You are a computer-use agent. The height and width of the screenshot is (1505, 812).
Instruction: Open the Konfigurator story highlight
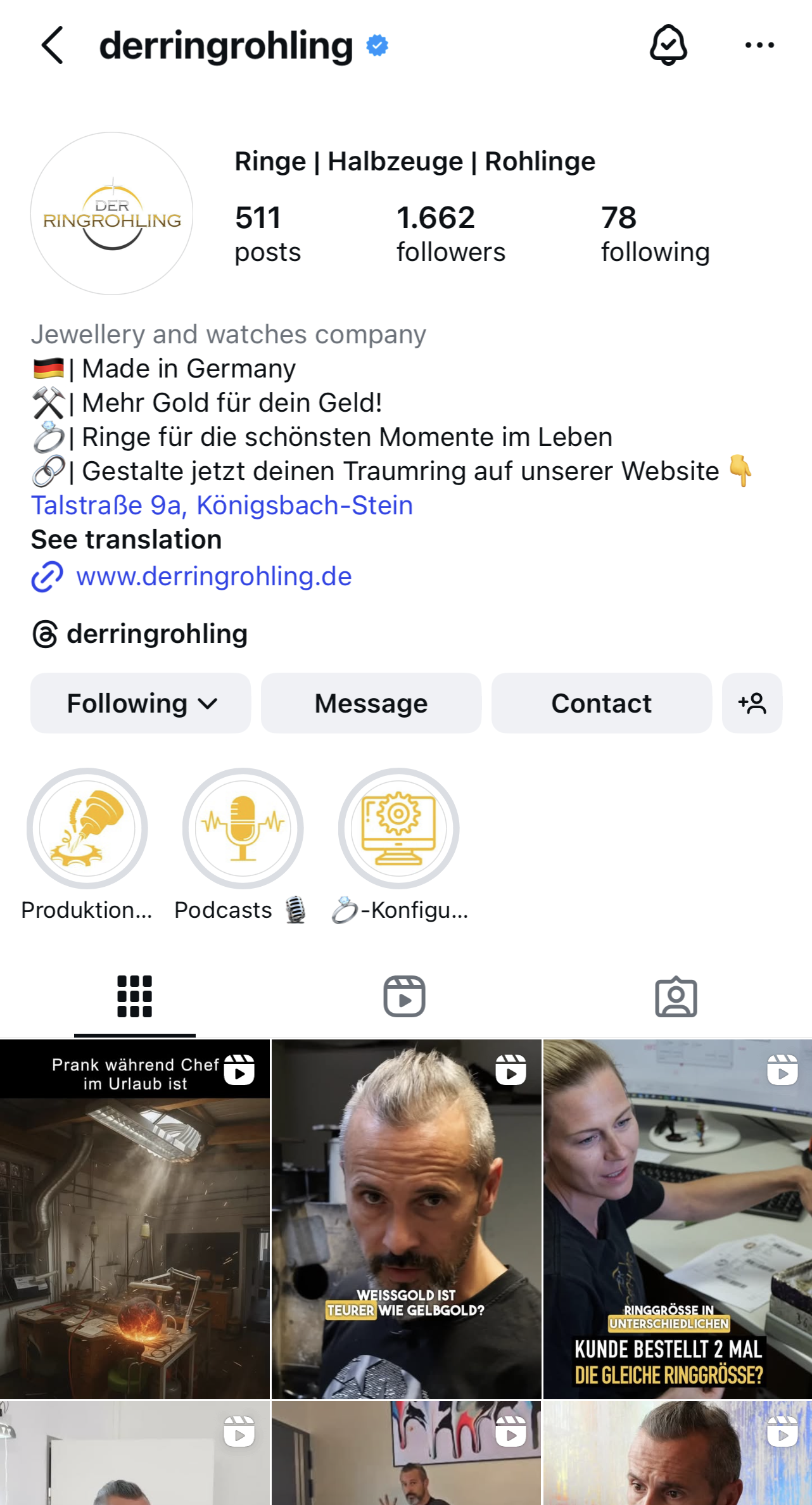[x=398, y=829]
